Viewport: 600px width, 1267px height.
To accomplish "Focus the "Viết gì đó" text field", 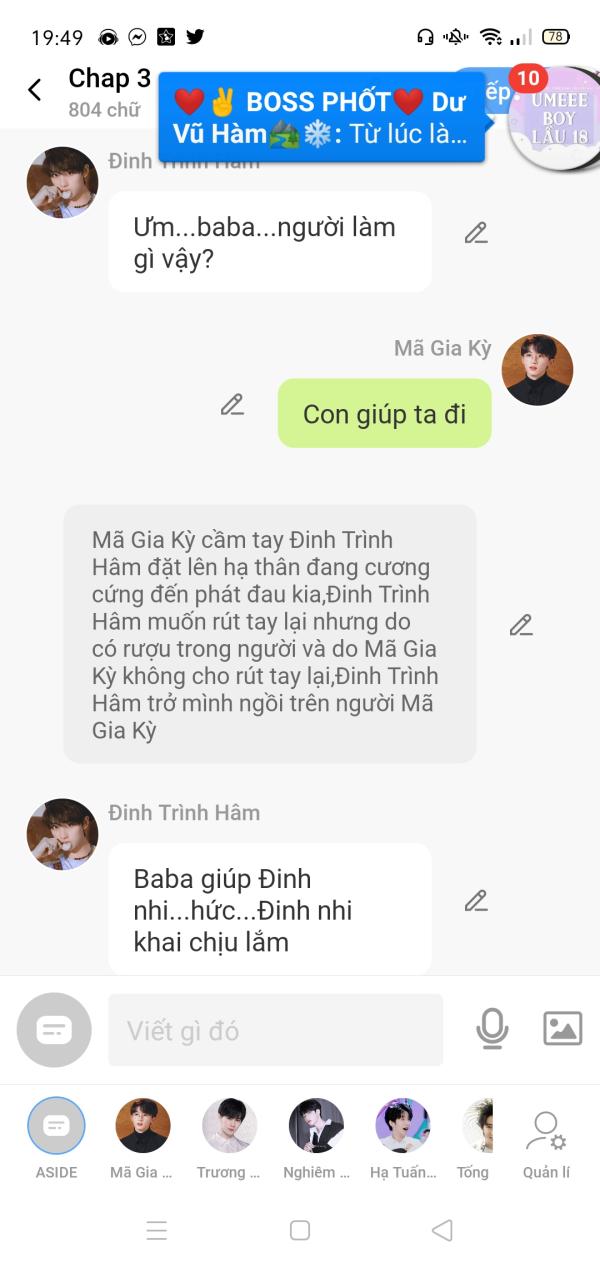I will [x=275, y=1030].
